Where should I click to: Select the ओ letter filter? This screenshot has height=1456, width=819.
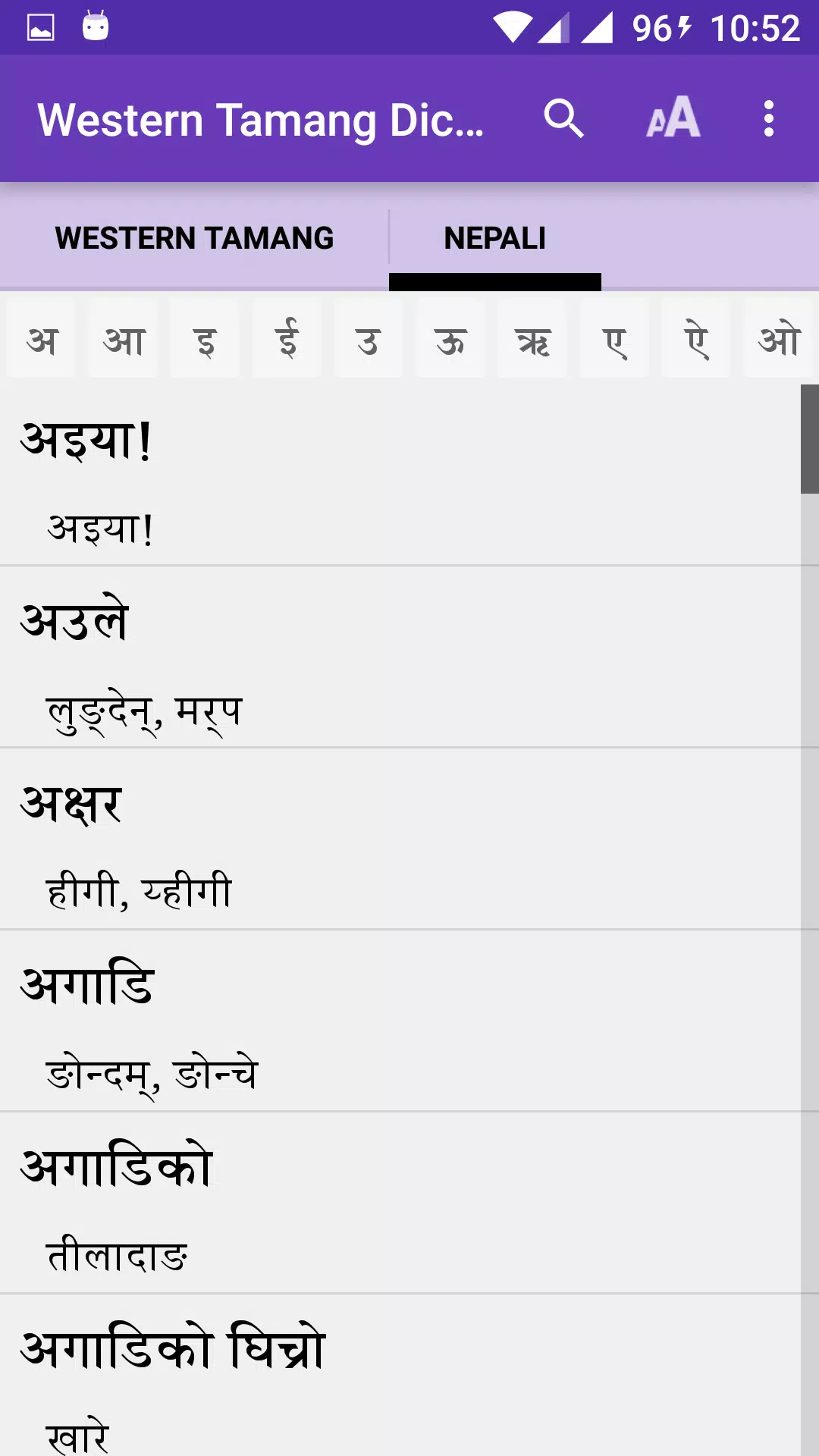click(x=778, y=339)
